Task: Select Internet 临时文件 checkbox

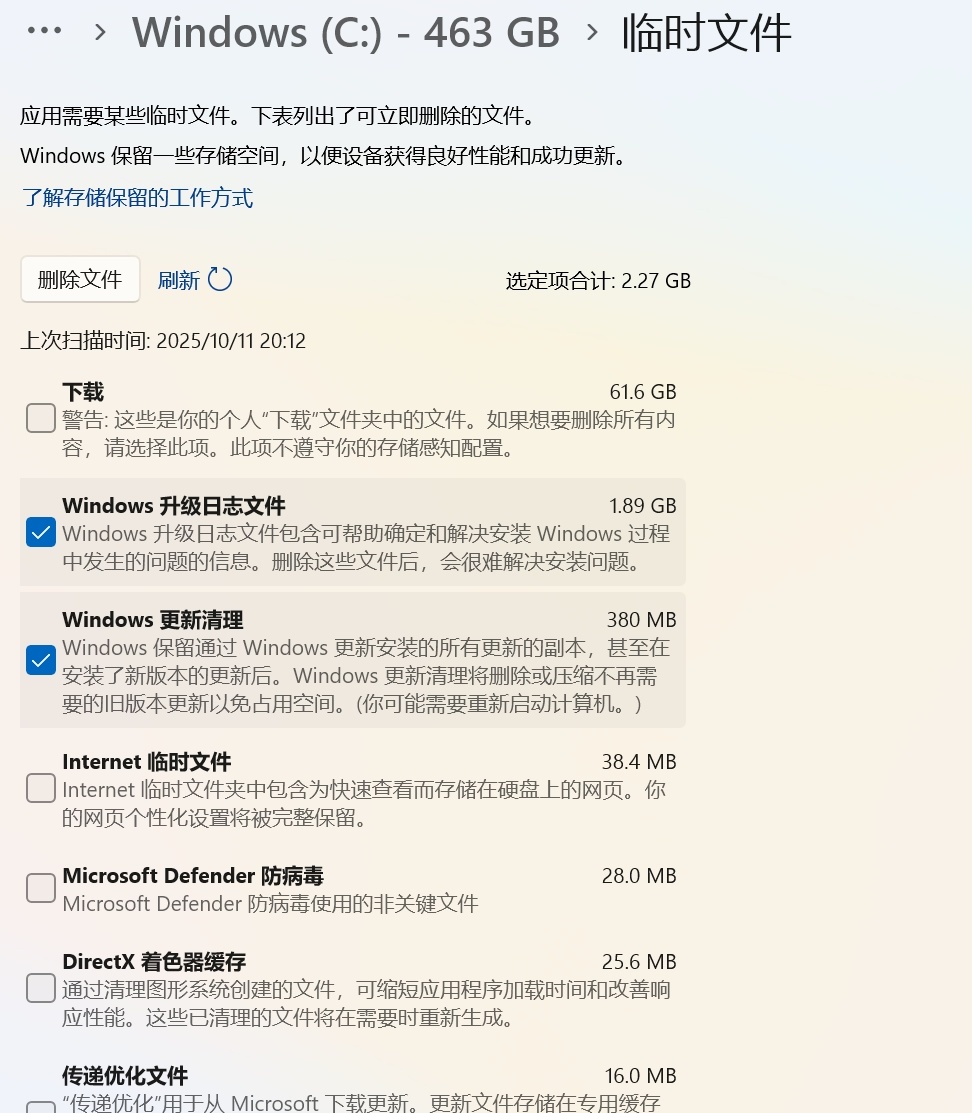Action: (x=41, y=788)
